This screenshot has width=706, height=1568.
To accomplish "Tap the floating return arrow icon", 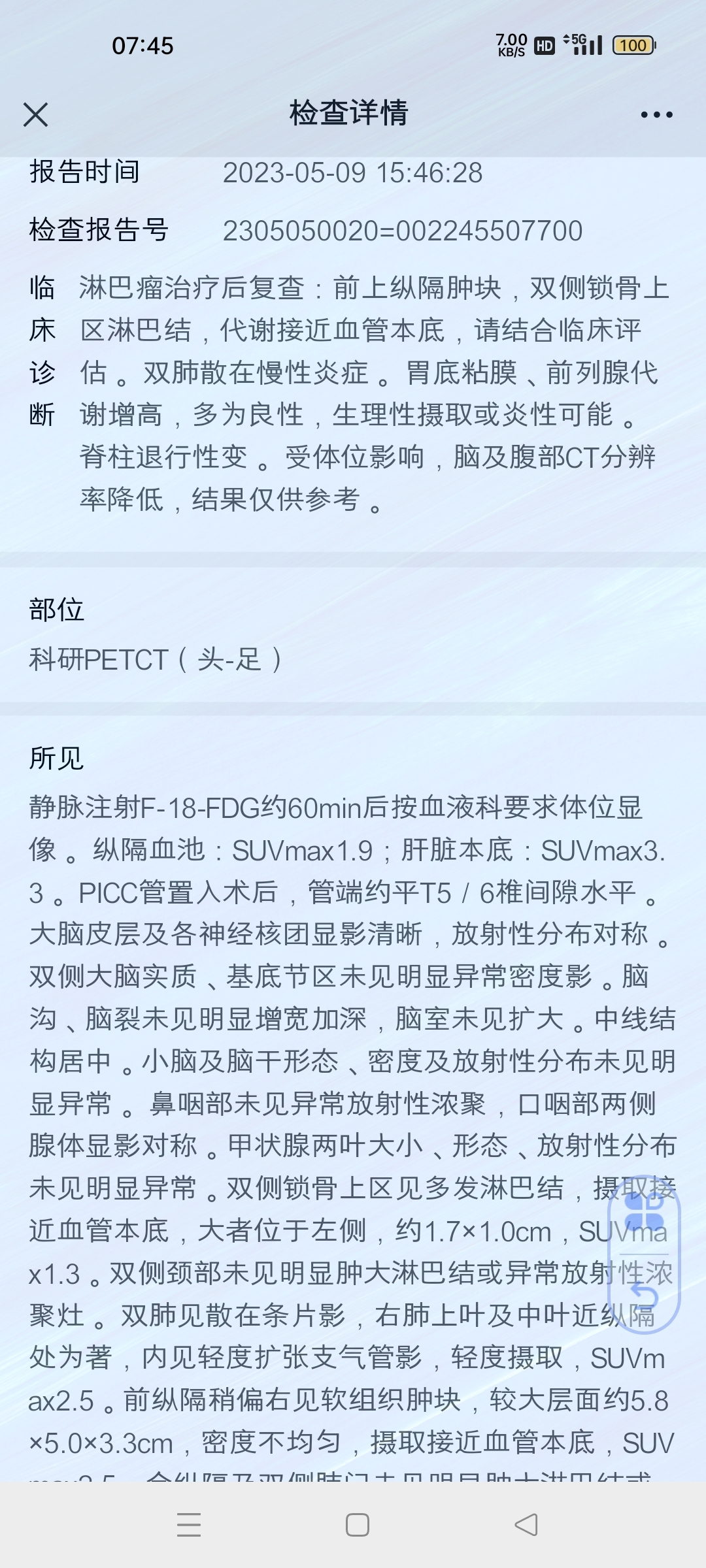I will (644, 1296).
